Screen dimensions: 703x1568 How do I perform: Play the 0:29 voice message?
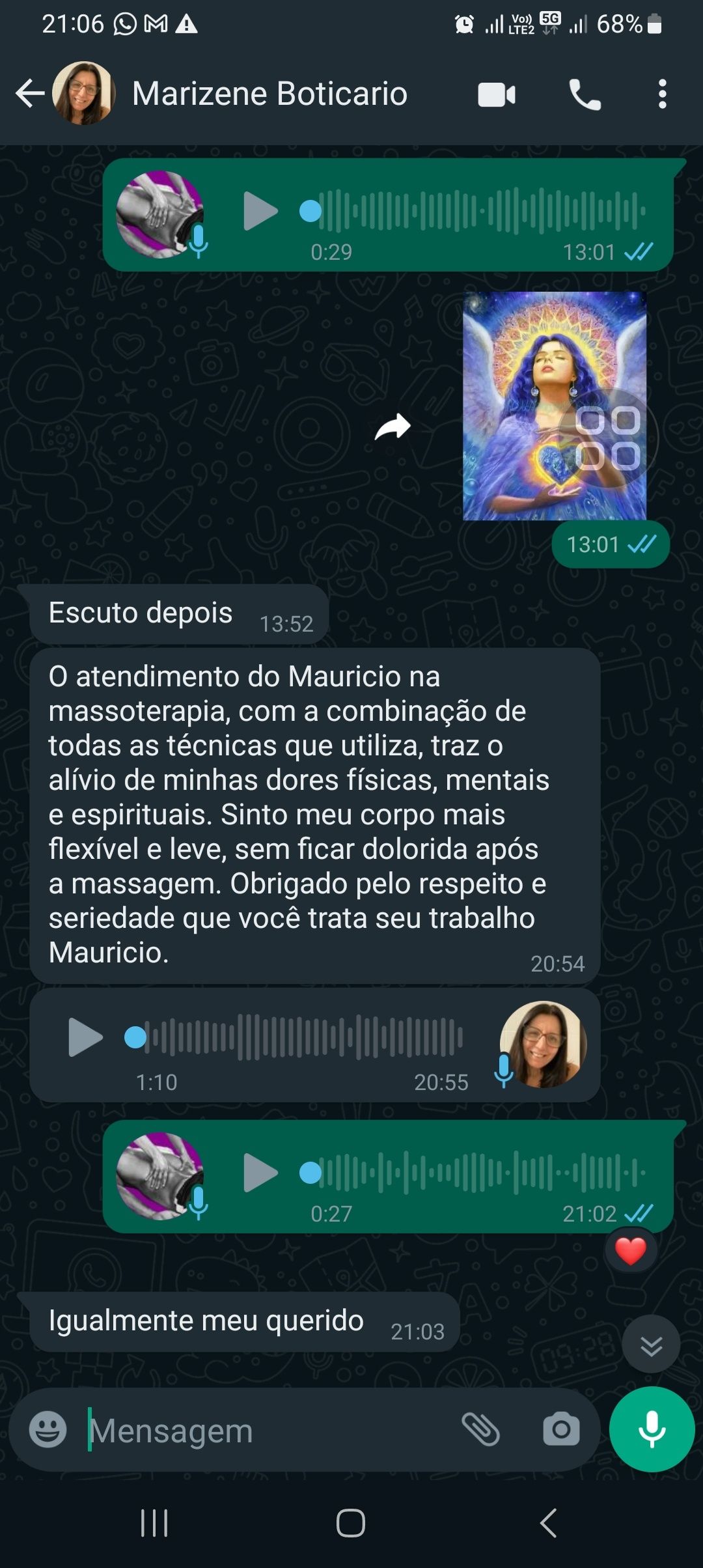(260, 211)
